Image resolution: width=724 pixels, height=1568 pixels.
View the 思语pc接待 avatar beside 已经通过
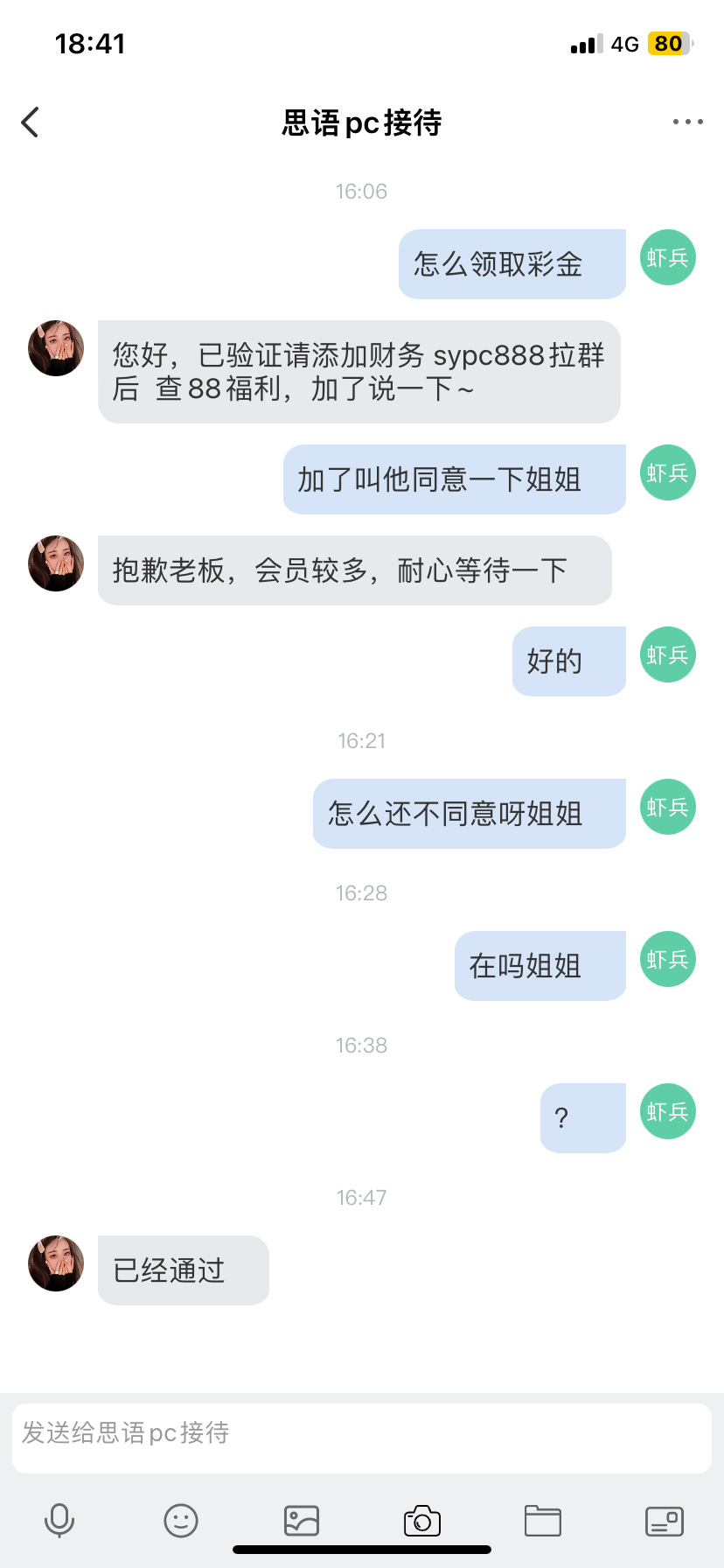tap(56, 1263)
